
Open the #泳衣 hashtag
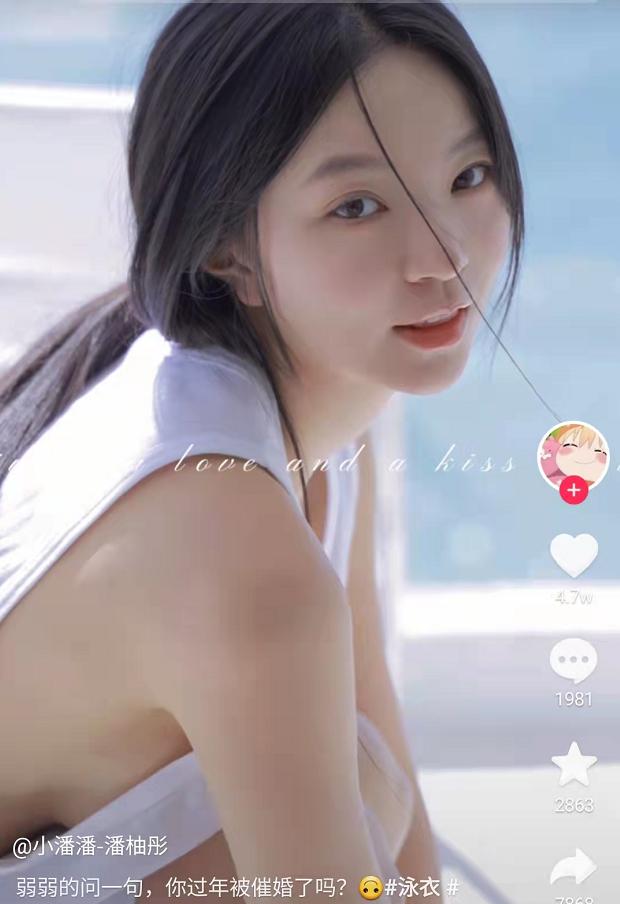[413, 886]
